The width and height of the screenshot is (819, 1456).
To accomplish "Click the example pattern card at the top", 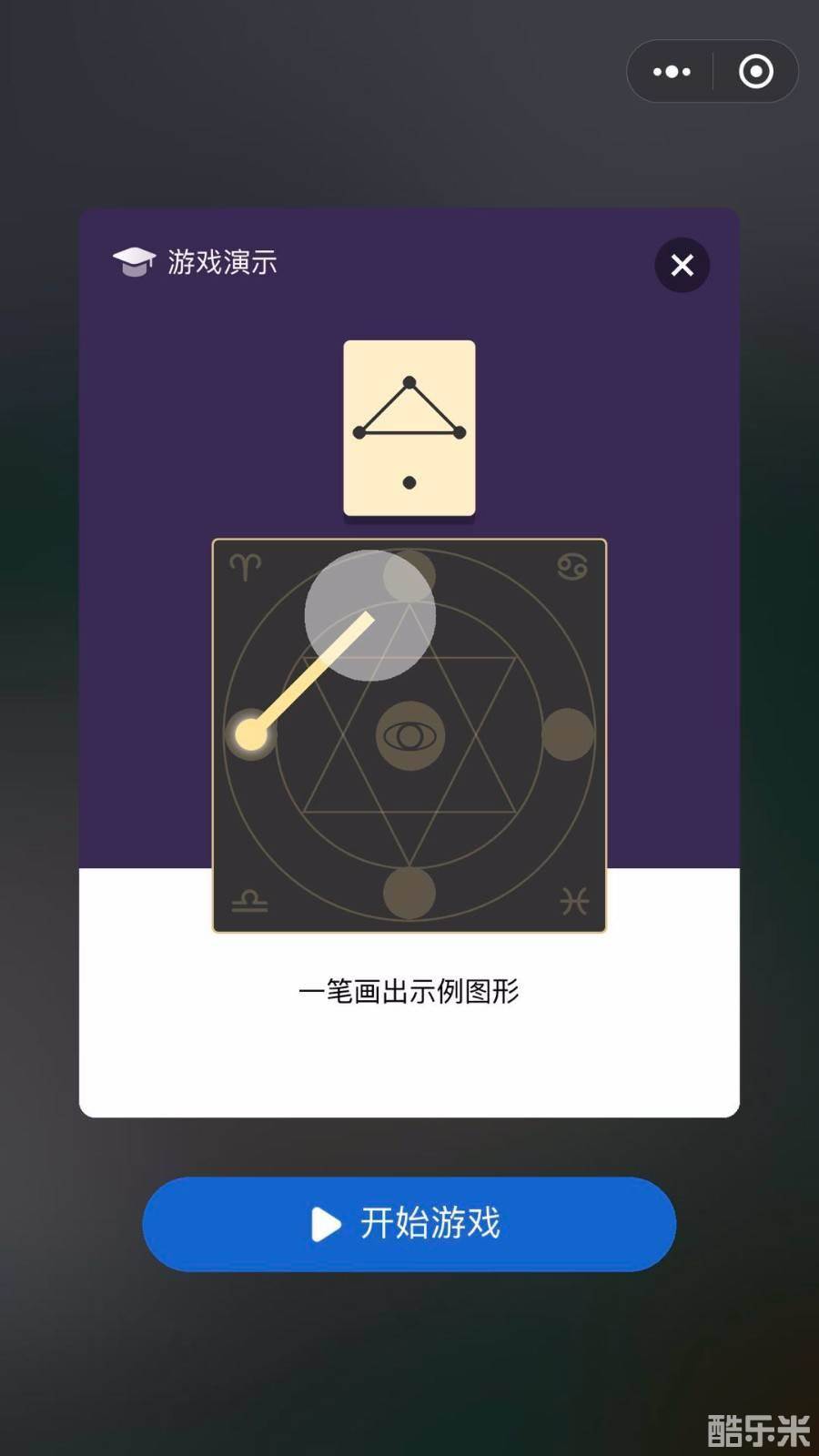I will 409,428.
